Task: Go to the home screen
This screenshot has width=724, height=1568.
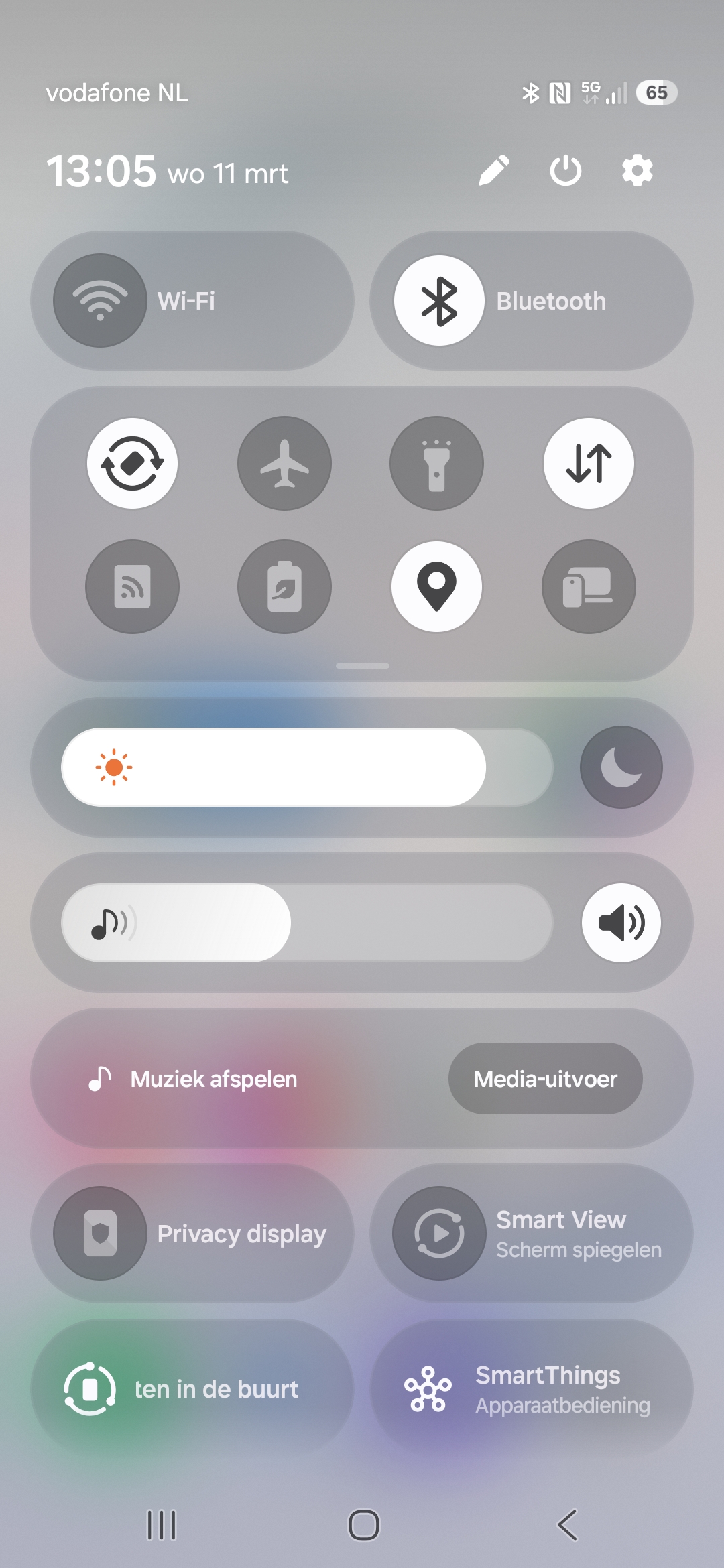Action: pyautogui.click(x=363, y=1525)
